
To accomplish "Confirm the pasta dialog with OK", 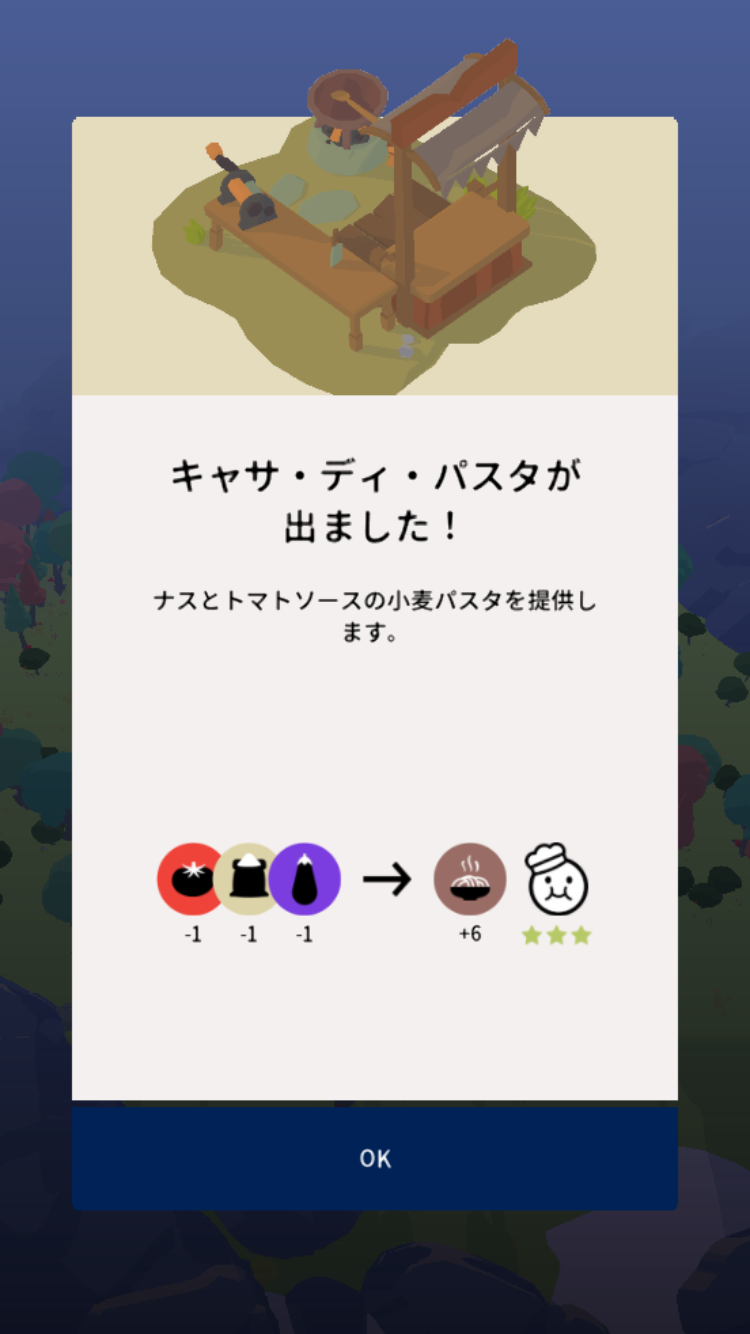I will 375,1158.
